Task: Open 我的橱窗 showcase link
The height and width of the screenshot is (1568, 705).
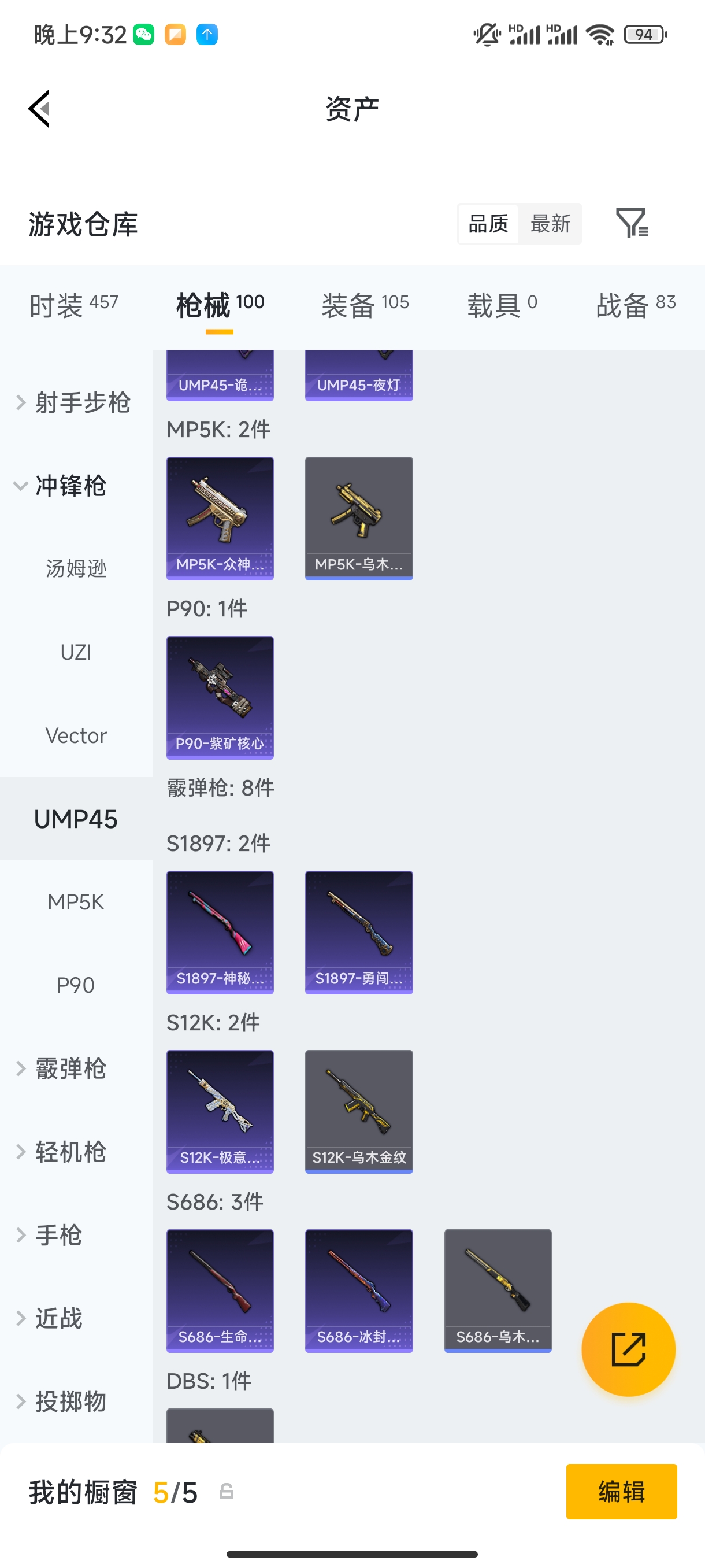Action: tap(82, 1491)
